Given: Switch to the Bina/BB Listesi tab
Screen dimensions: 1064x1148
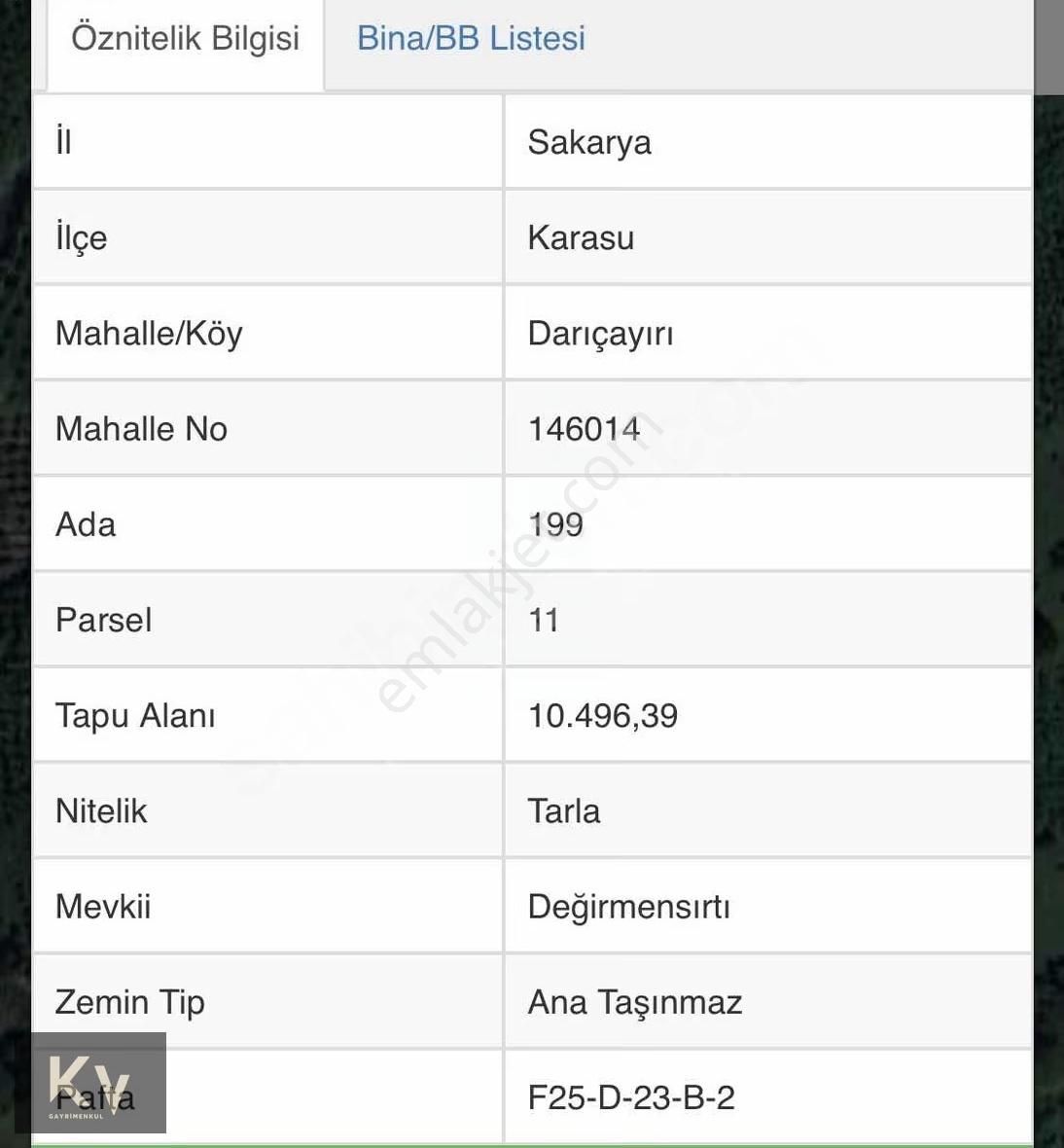Looking at the screenshot, I should 471,39.
